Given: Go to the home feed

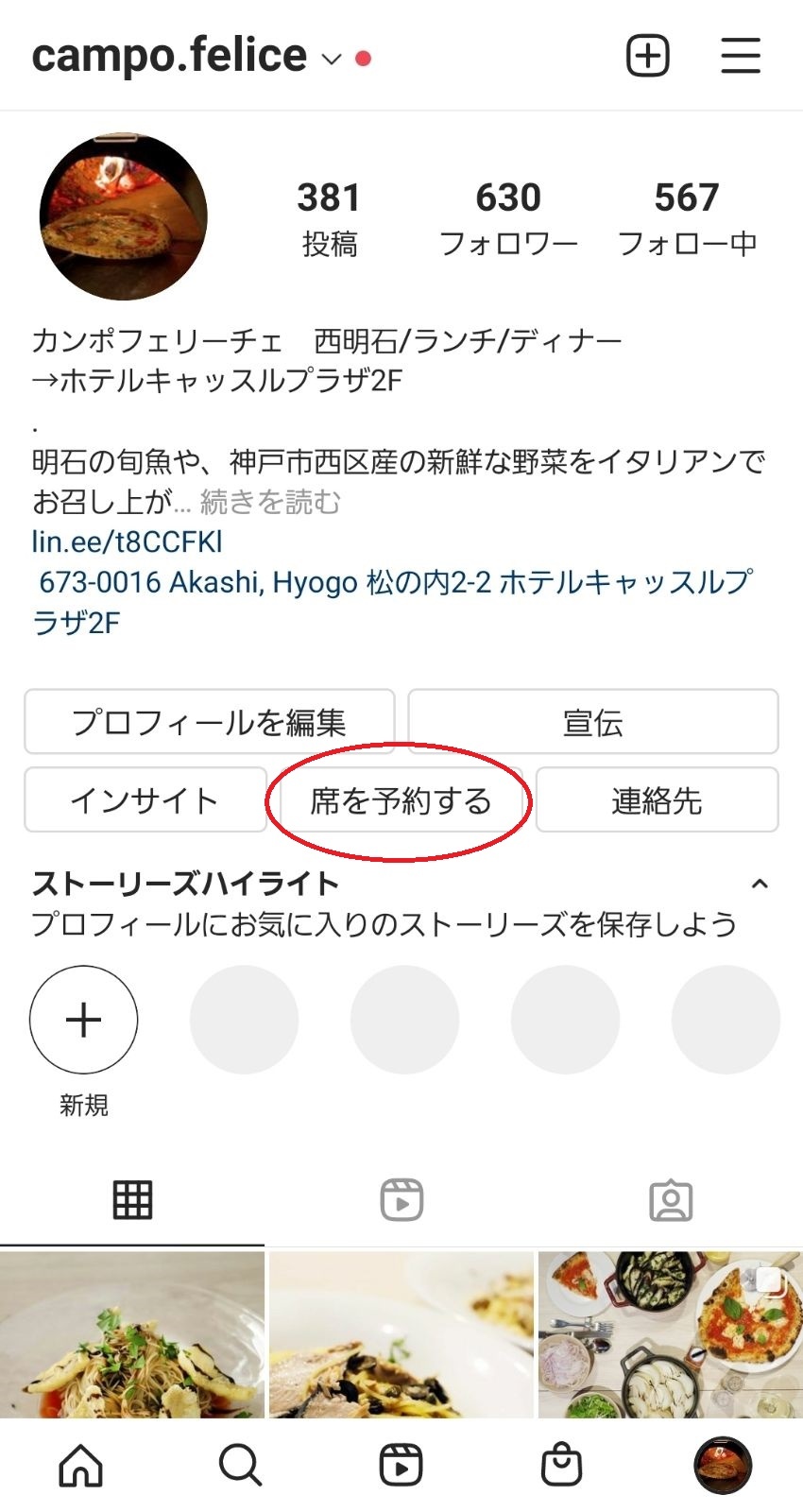Looking at the screenshot, I should click(80, 1466).
